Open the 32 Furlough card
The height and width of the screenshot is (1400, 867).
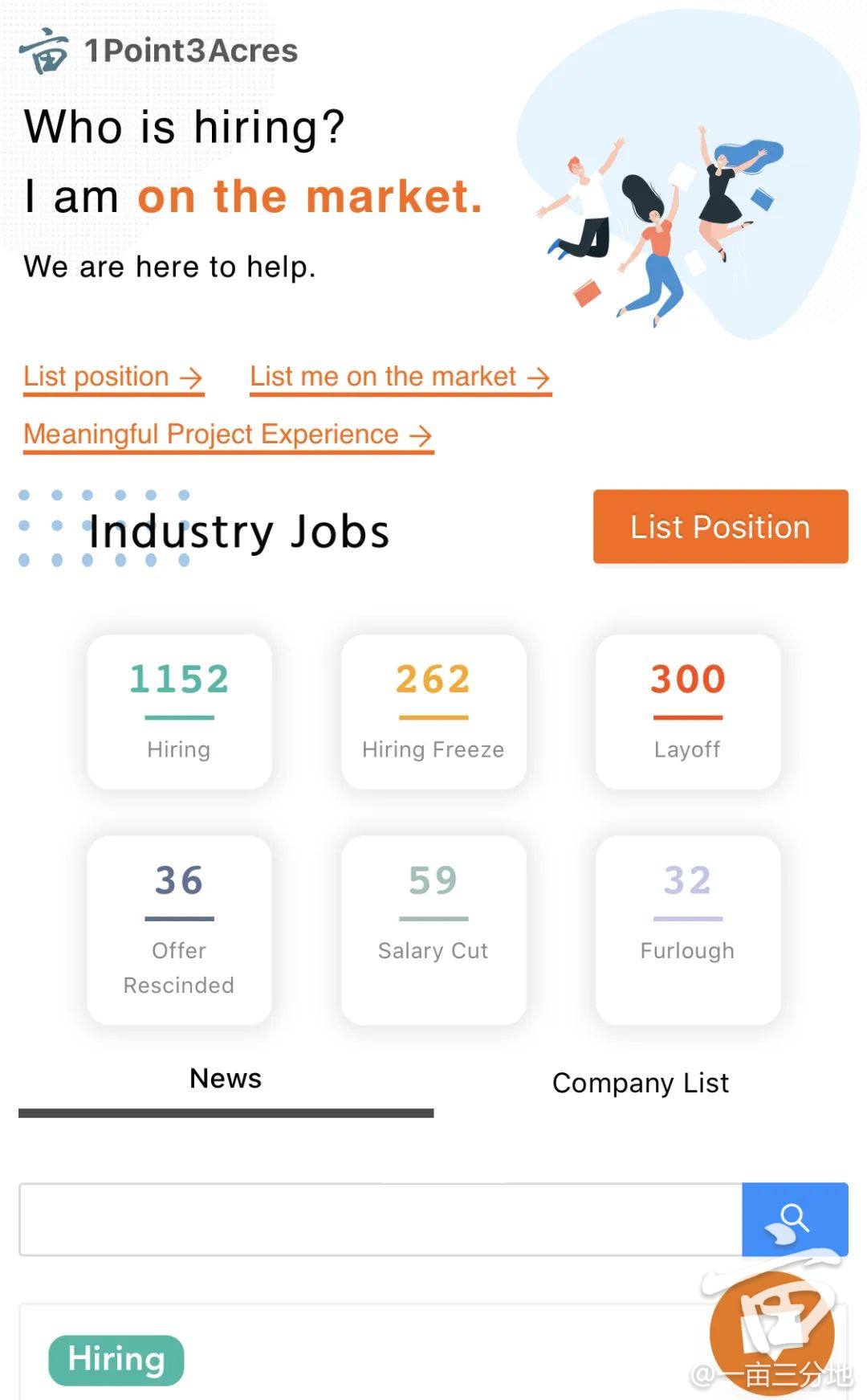click(x=688, y=930)
